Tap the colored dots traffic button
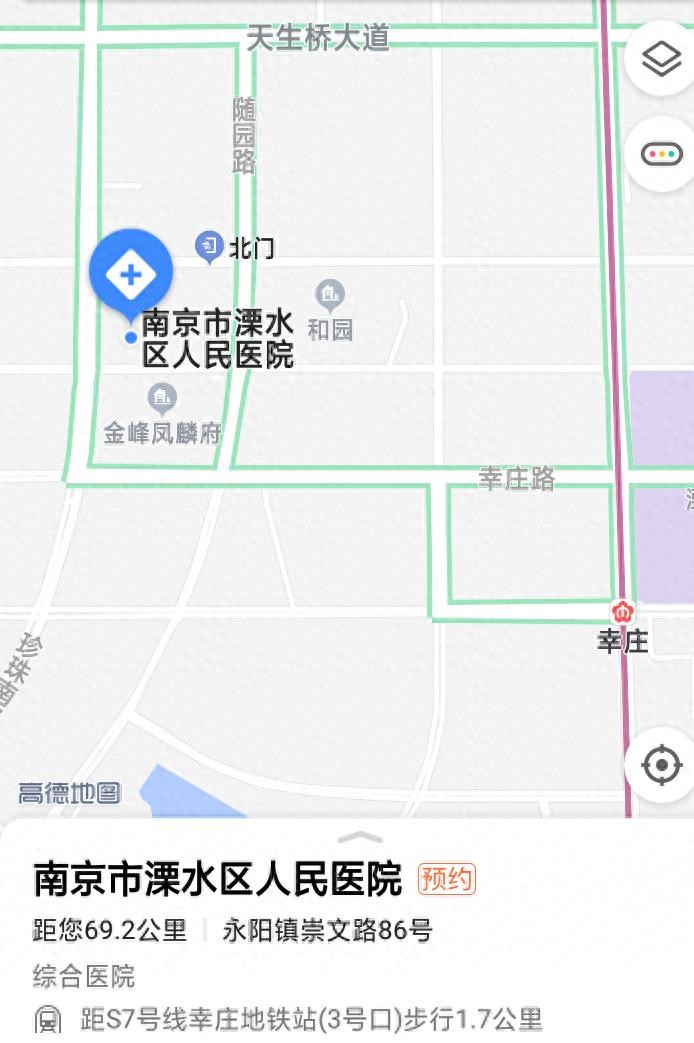 click(x=661, y=154)
